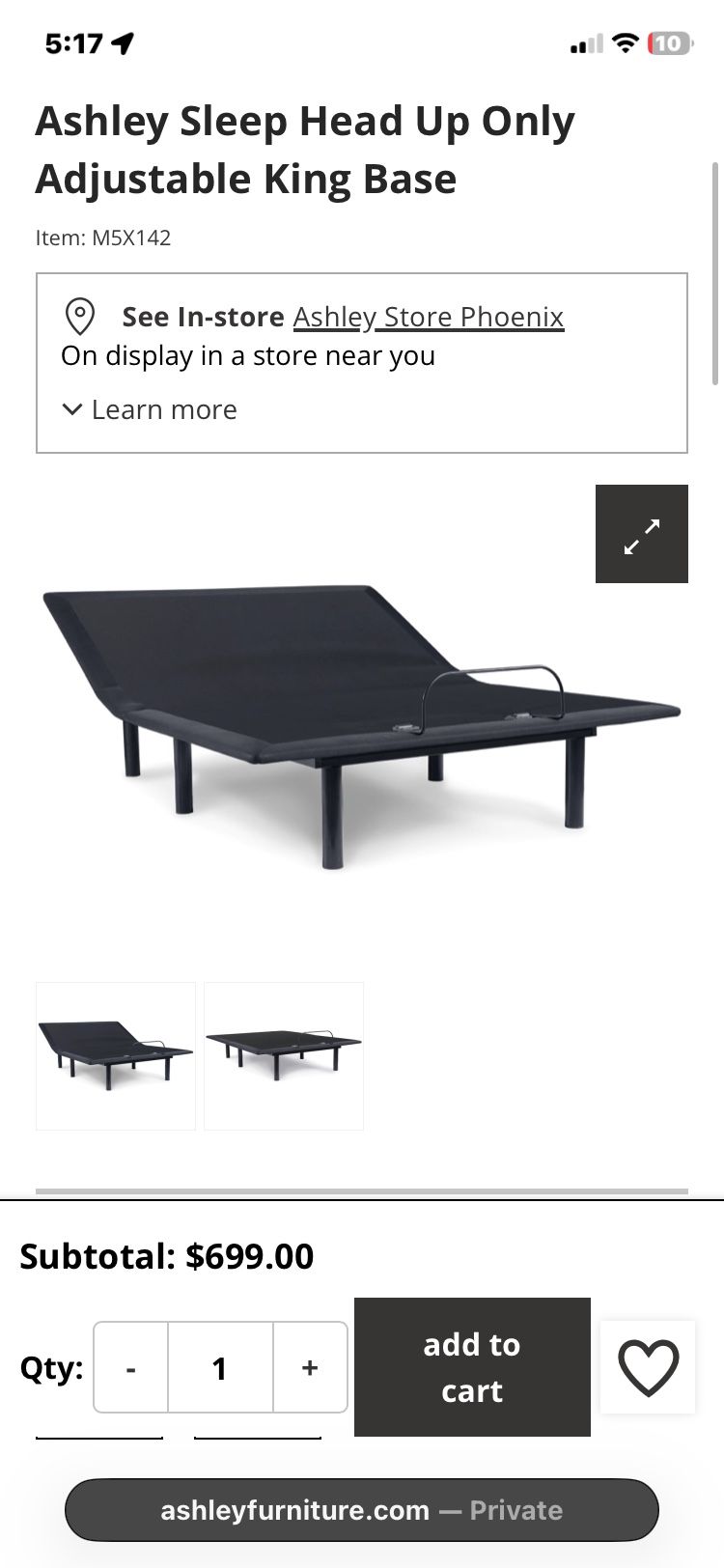Image resolution: width=724 pixels, height=1568 pixels.
Task: Tap the quantity field showing 1
Action: [x=220, y=1367]
